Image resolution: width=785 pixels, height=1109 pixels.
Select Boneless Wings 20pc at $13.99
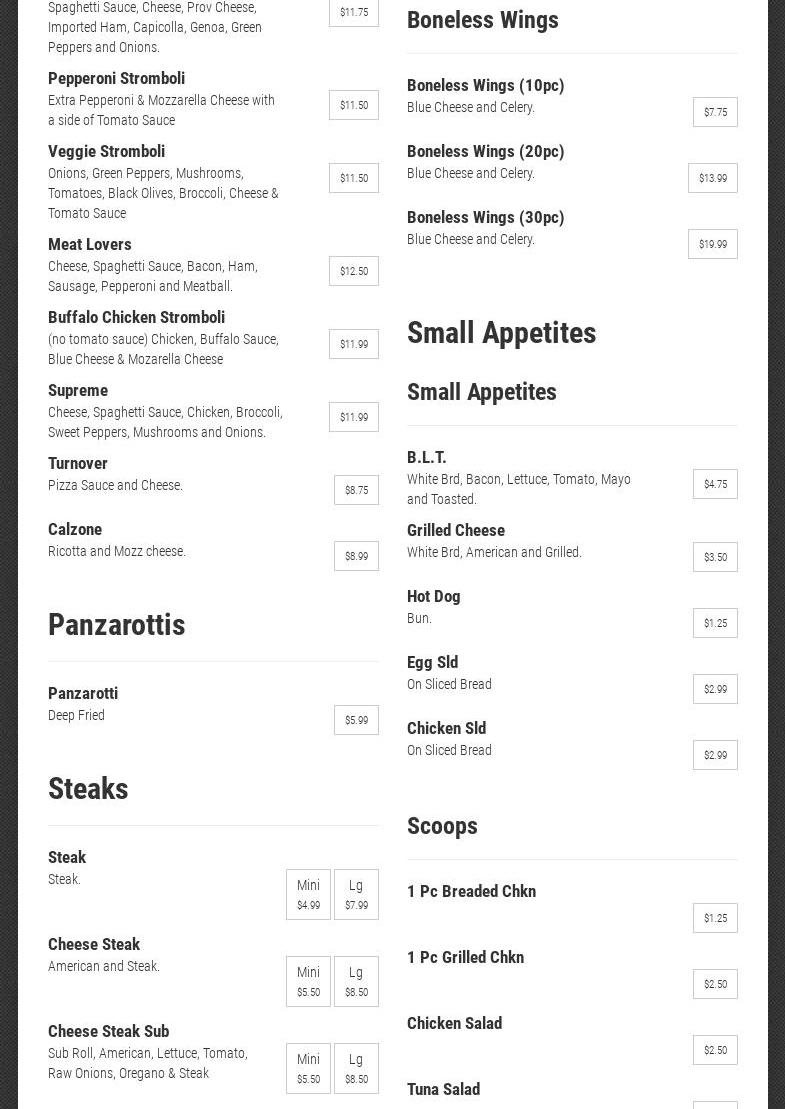(x=712, y=178)
